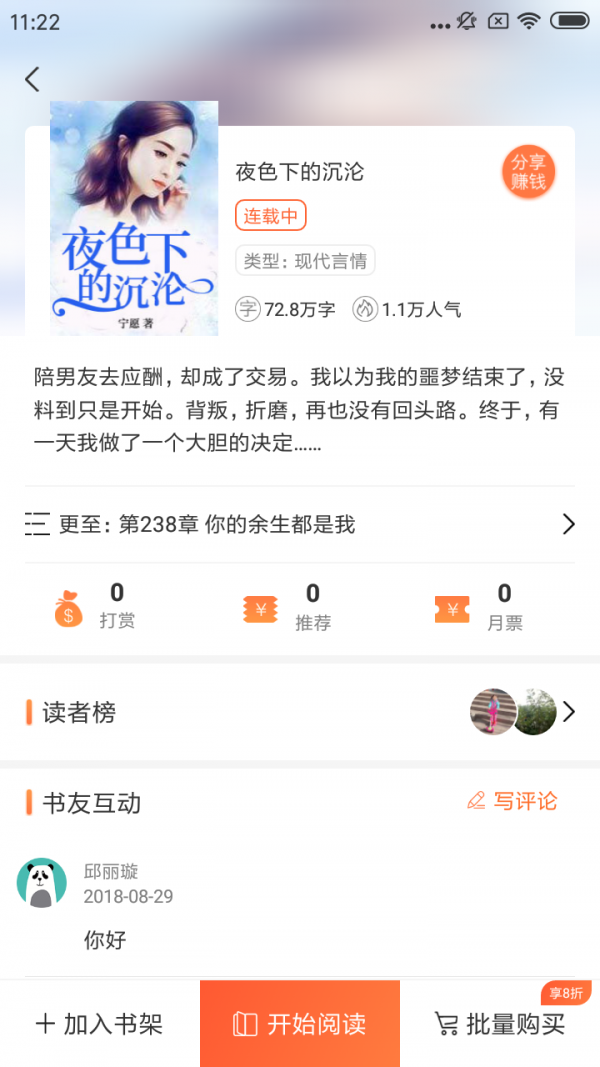The height and width of the screenshot is (1067, 600).
Task: Open the chapter list at 更至: 第238章
Action: (300, 524)
